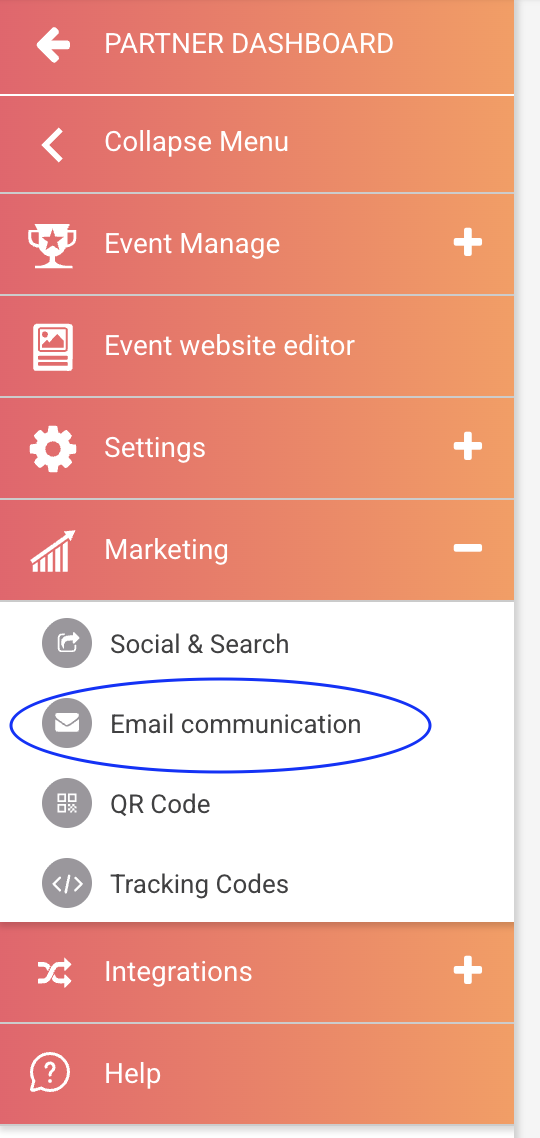The width and height of the screenshot is (540, 1138).
Task: Open the QR Code page
Action: [x=257, y=804]
